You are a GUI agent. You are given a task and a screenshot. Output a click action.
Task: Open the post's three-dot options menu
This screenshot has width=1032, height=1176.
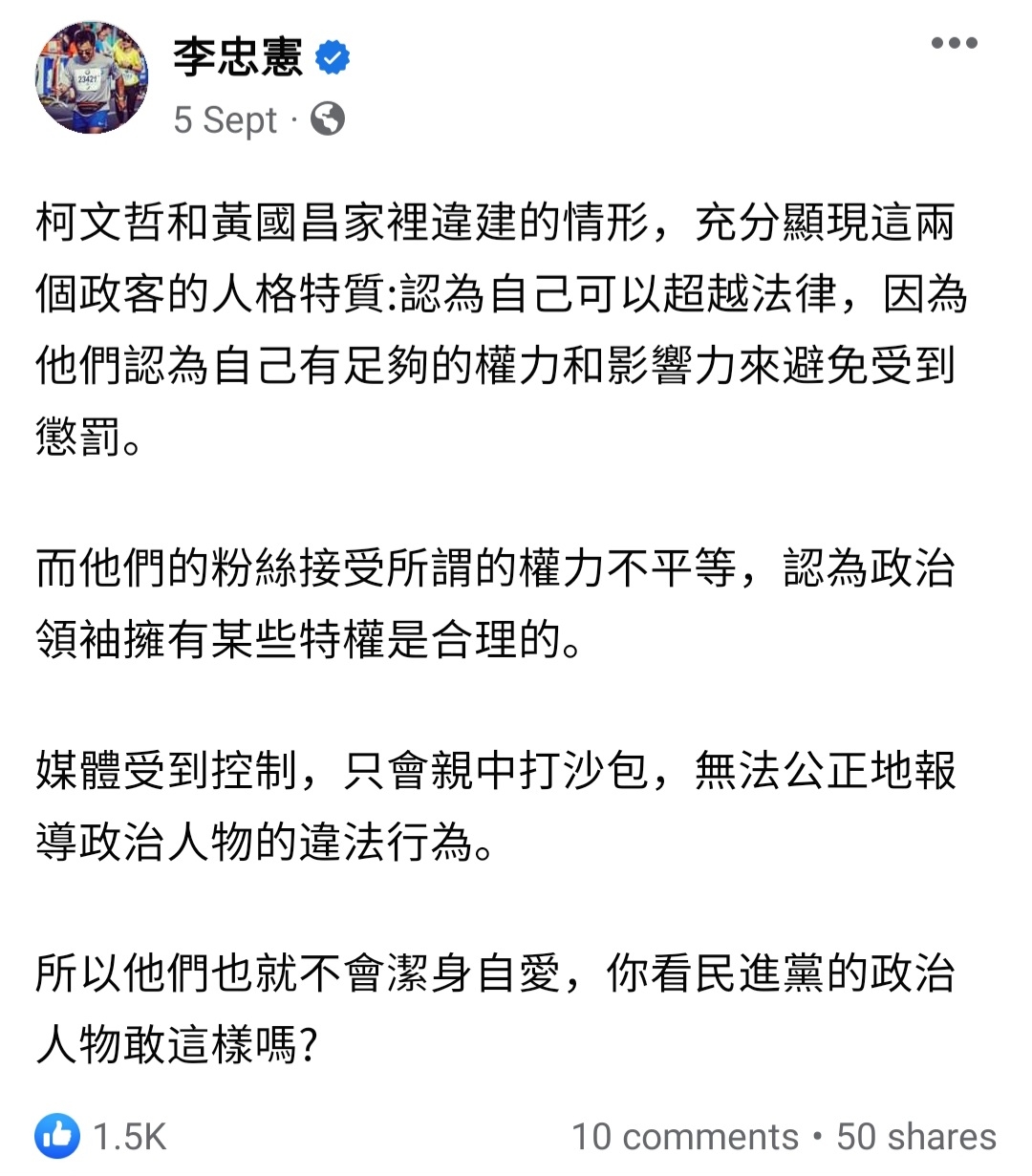point(954,43)
